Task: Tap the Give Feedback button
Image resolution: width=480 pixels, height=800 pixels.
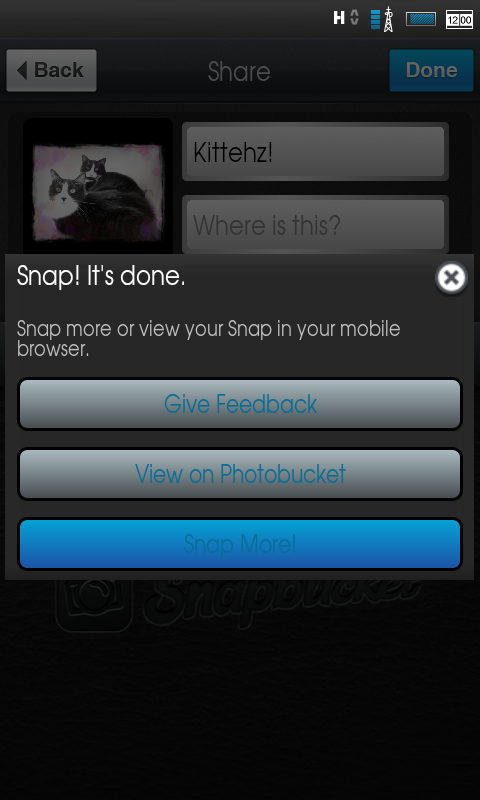Action: point(240,404)
